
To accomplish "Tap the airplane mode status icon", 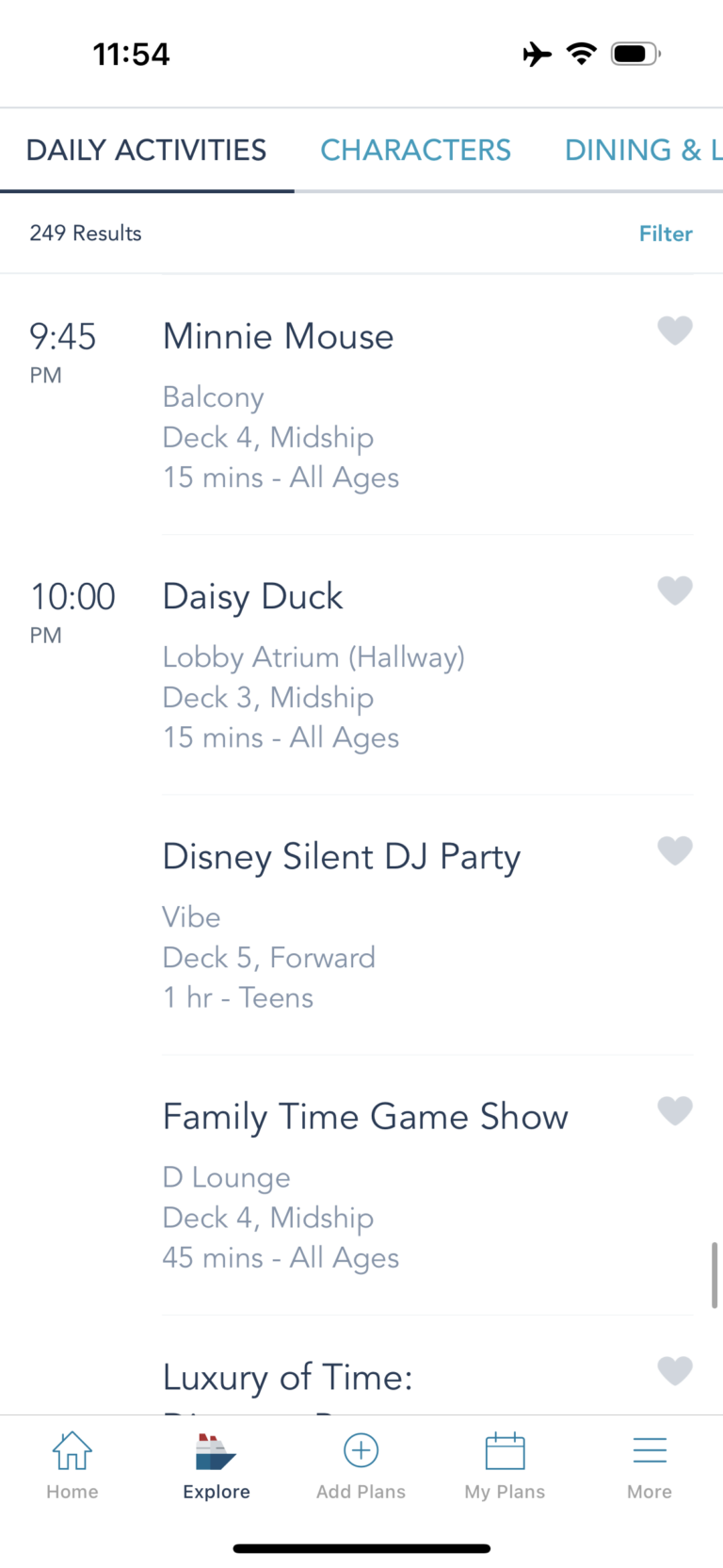I will tap(537, 54).
